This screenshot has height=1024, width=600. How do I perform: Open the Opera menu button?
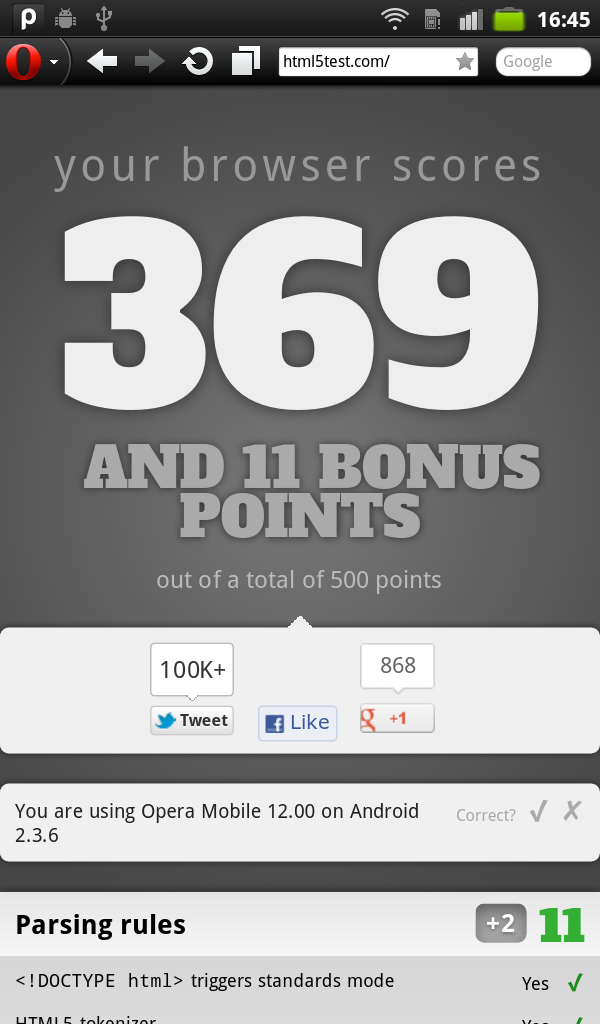33,62
